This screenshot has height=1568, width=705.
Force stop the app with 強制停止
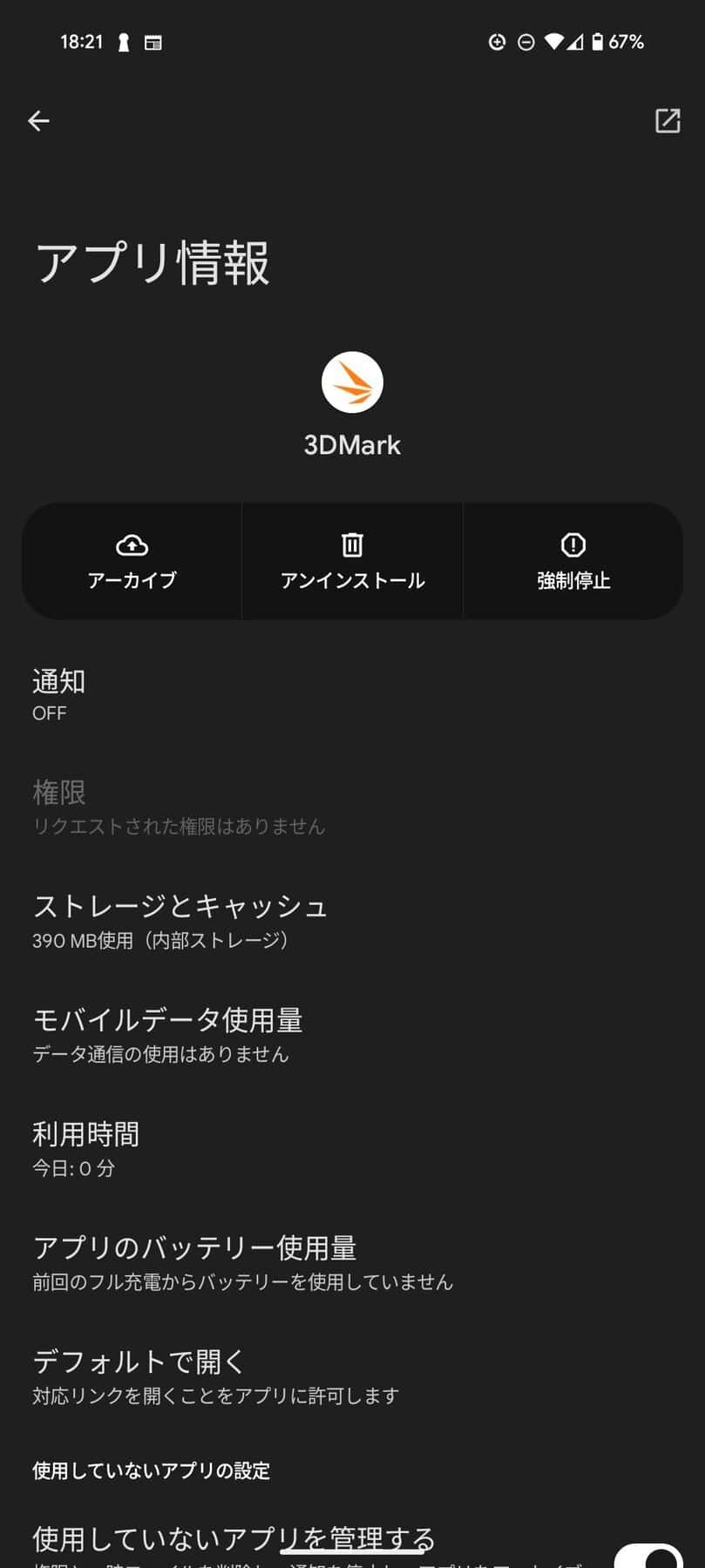[x=573, y=562]
